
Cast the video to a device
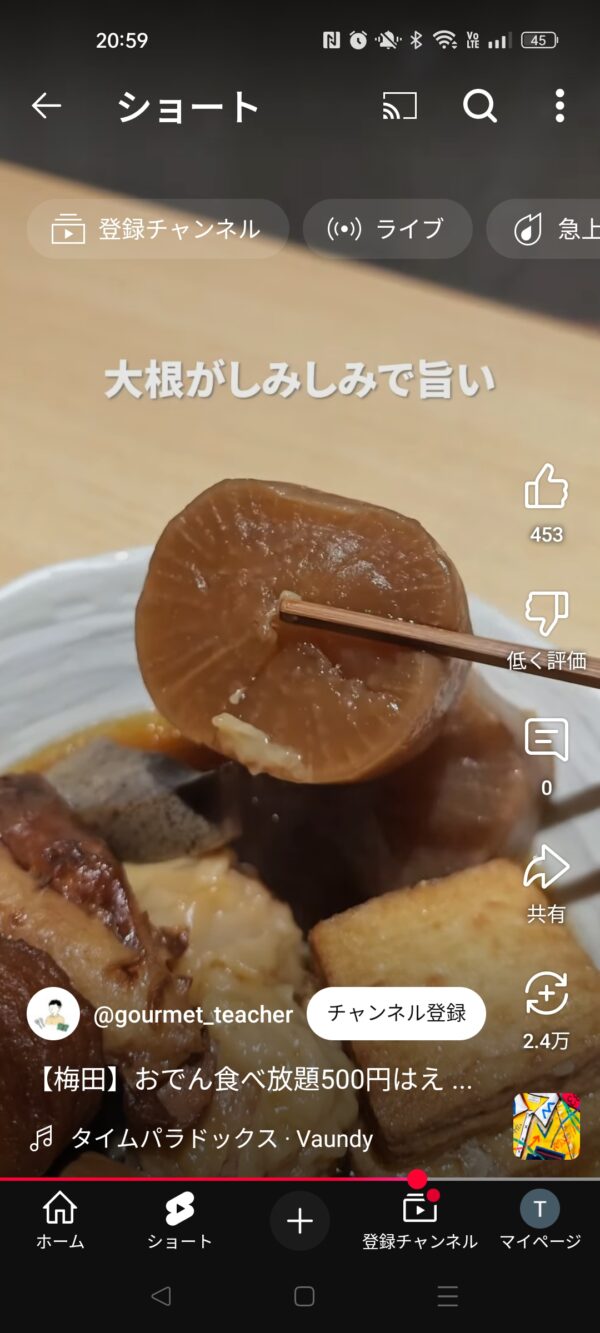pyautogui.click(x=399, y=106)
